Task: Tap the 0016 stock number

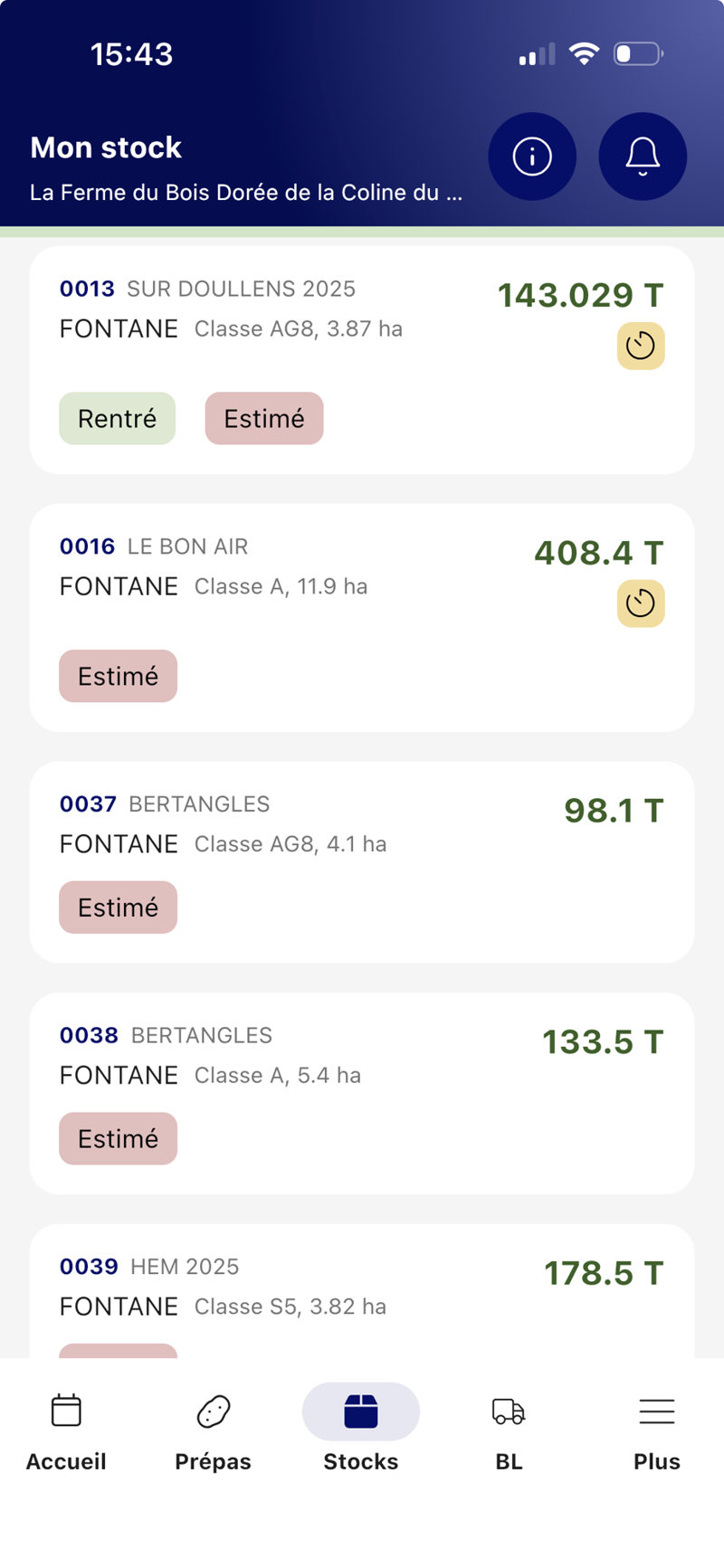Action: (x=87, y=546)
